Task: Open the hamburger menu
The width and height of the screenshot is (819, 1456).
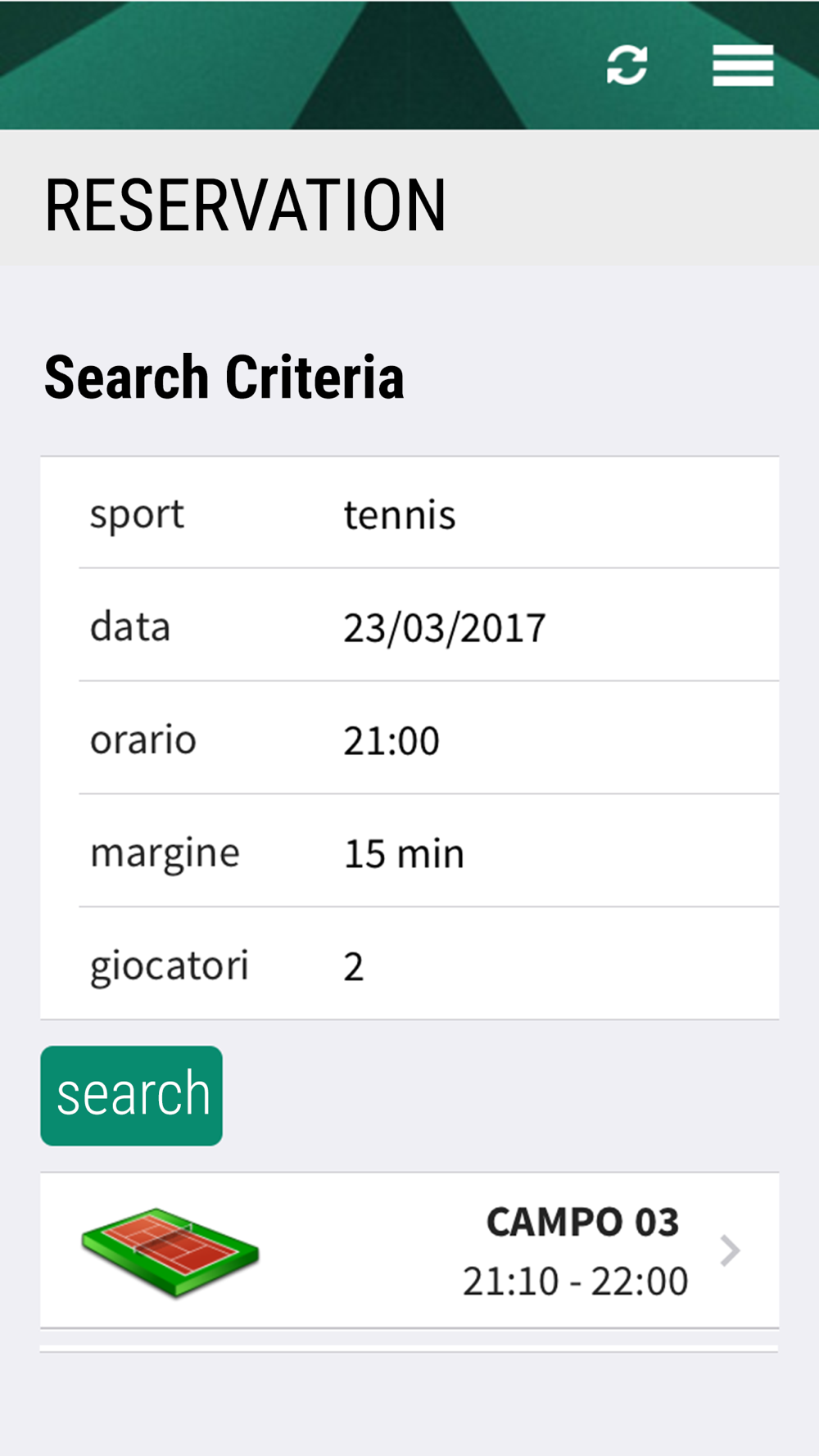Action: click(x=743, y=66)
